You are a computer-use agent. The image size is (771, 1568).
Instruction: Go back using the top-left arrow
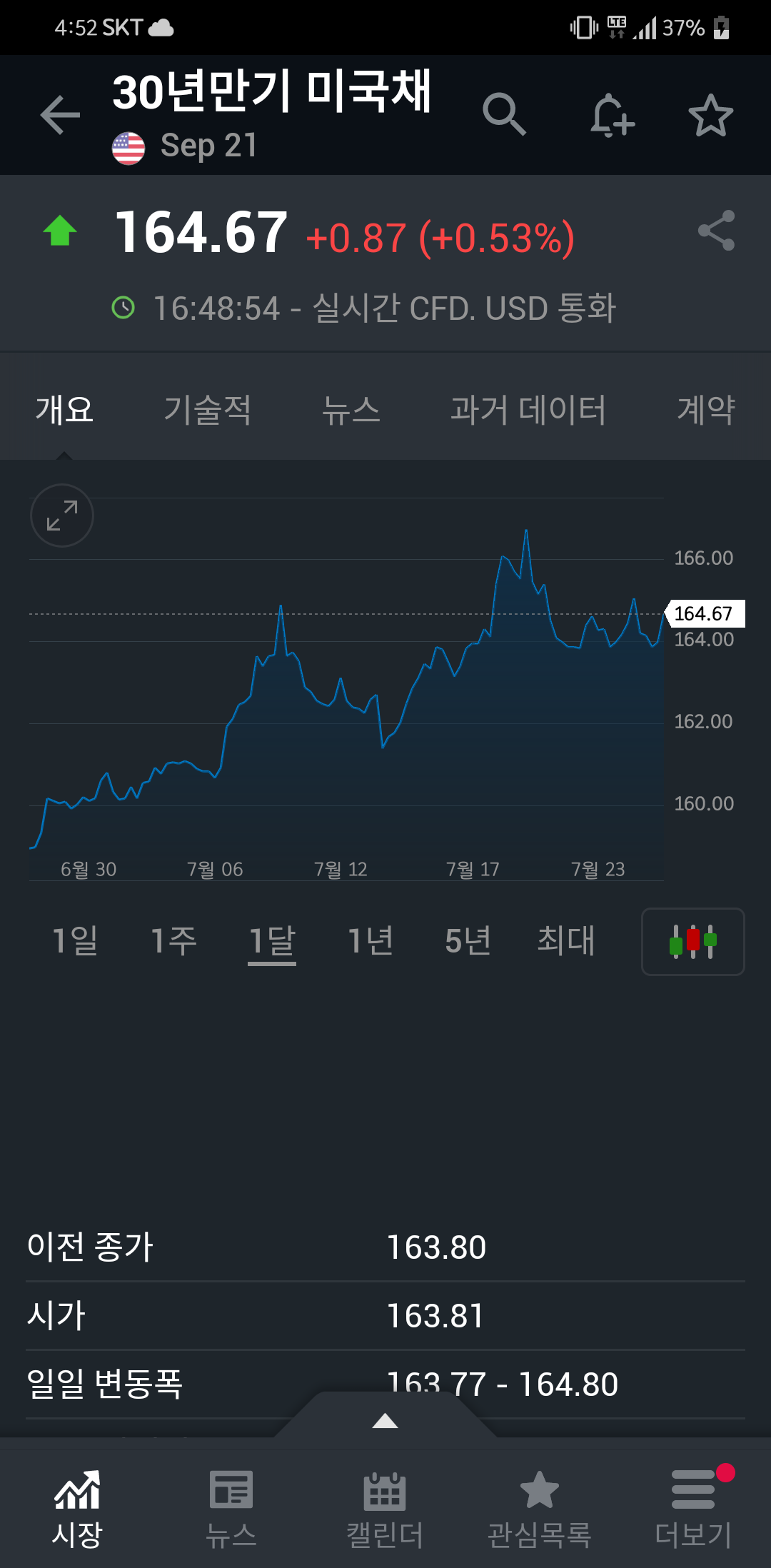click(60, 115)
